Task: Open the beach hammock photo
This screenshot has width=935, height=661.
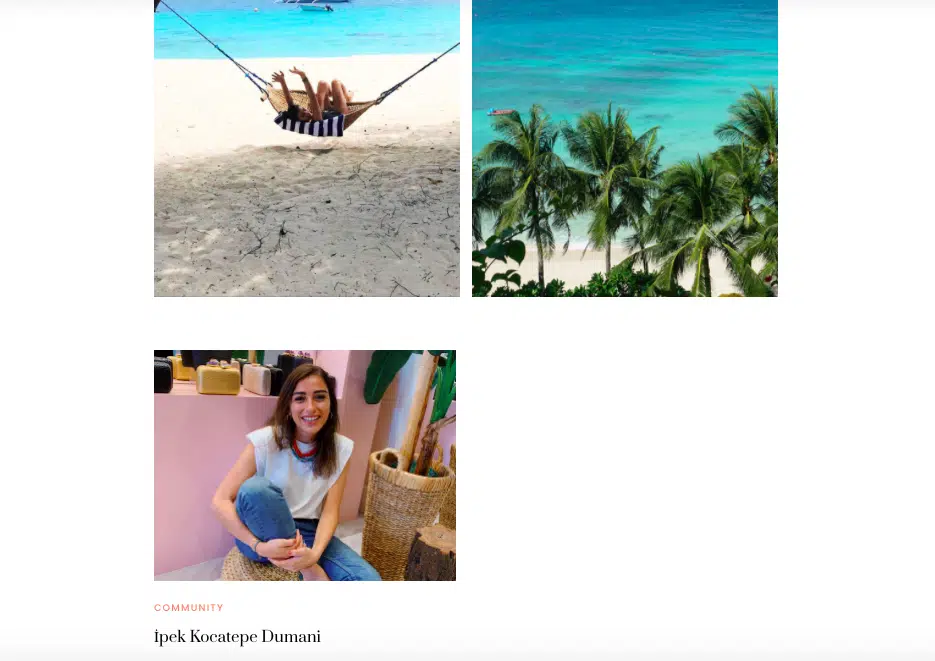Action: pyautogui.click(x=306, y=150)
